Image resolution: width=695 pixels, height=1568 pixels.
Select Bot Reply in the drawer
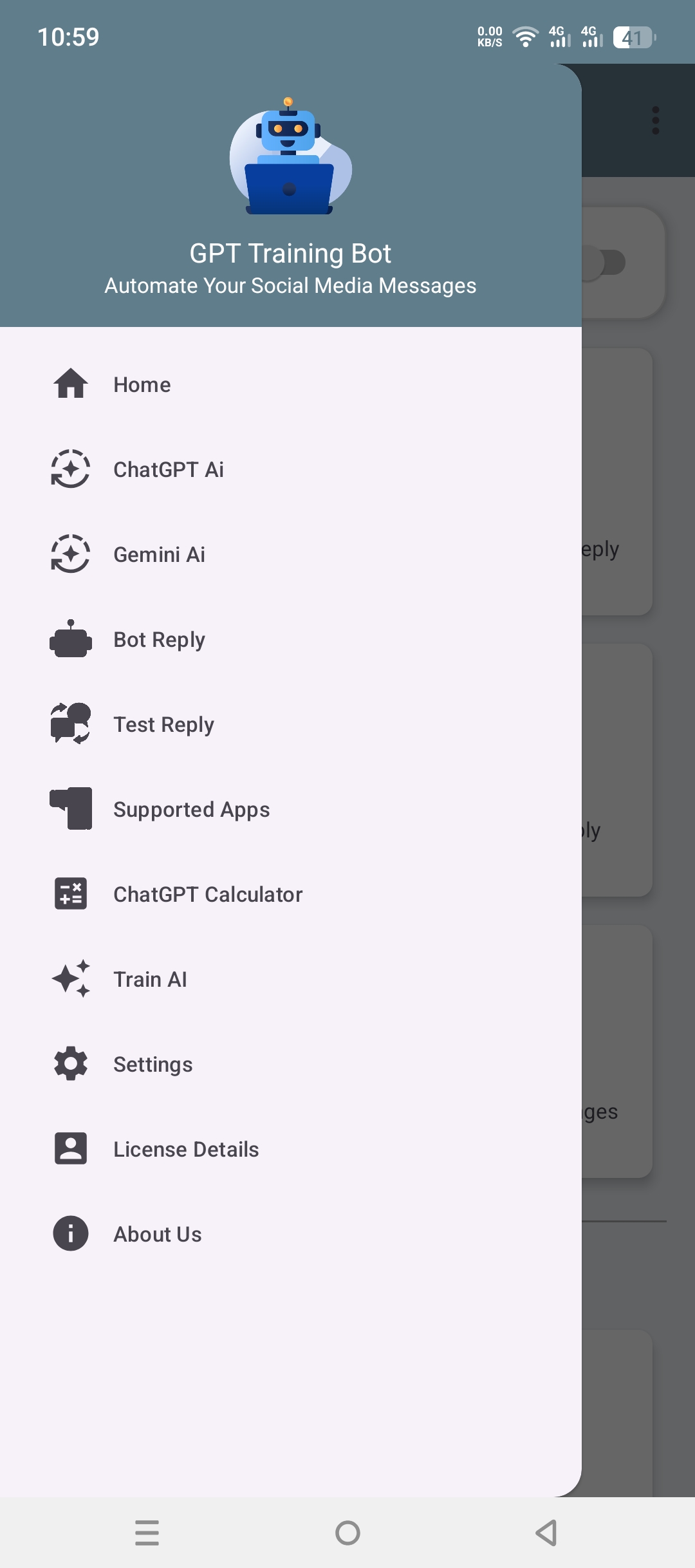(x=159, y=639)
